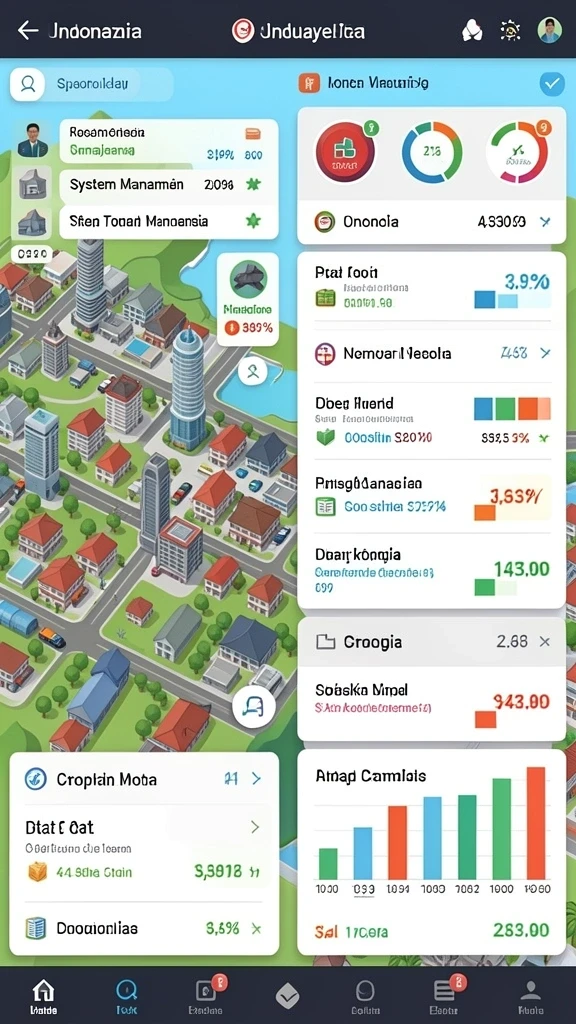Select the System Manarmén row
The image size is (576, 1024).
[x=168, y=185]
